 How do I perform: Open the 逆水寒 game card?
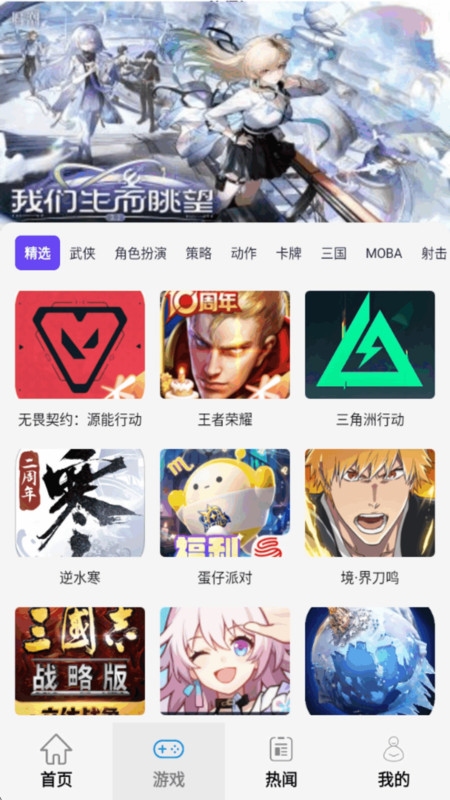[x=80, y=517]
